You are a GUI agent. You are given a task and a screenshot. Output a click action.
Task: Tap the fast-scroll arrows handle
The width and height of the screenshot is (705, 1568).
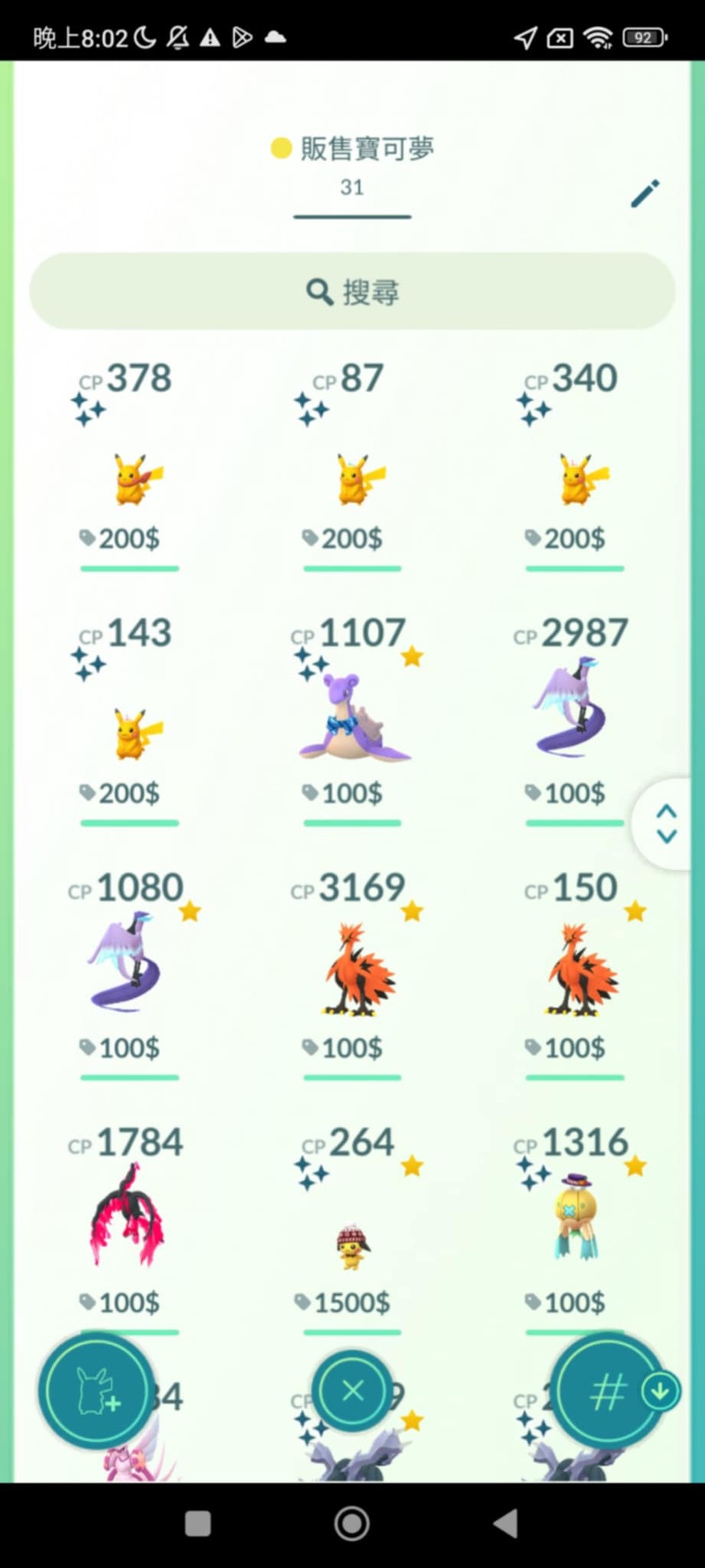pyautogui.click(x=667, y=824)
